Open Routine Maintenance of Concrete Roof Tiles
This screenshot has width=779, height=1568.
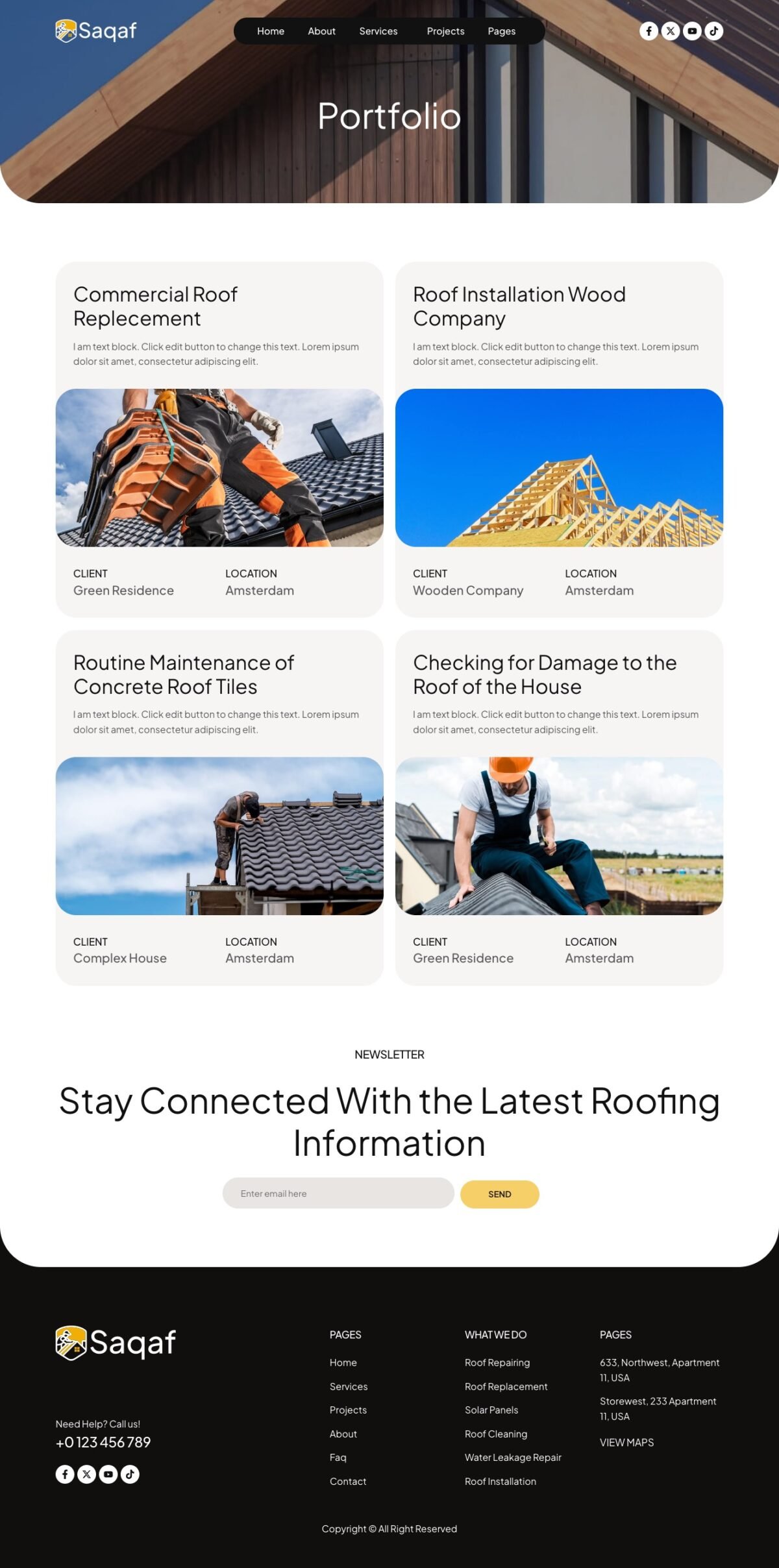coord(183,674)
